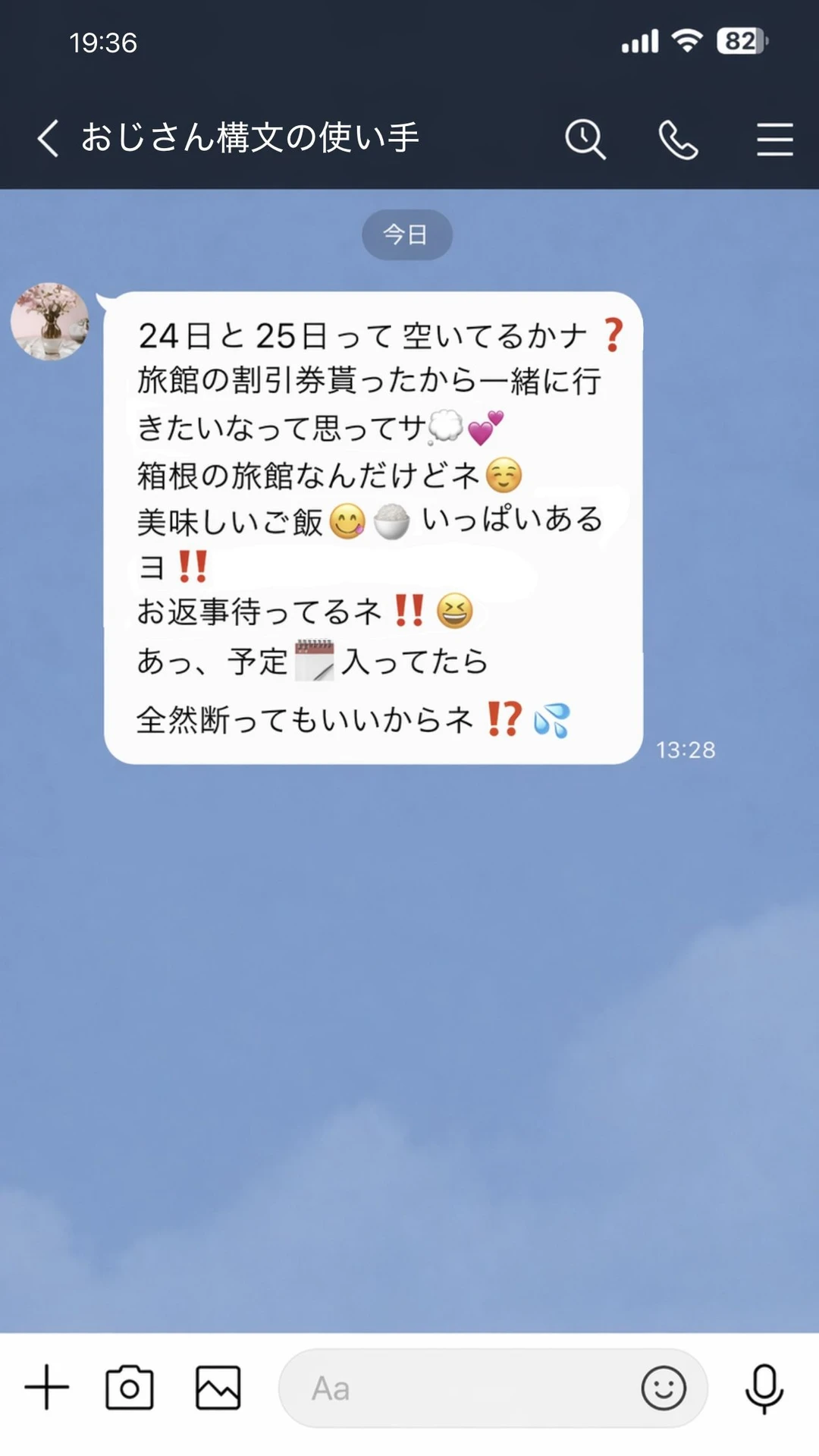
Task: Open the chat menu
Action: pyautogui.click(x=774, y=140)
